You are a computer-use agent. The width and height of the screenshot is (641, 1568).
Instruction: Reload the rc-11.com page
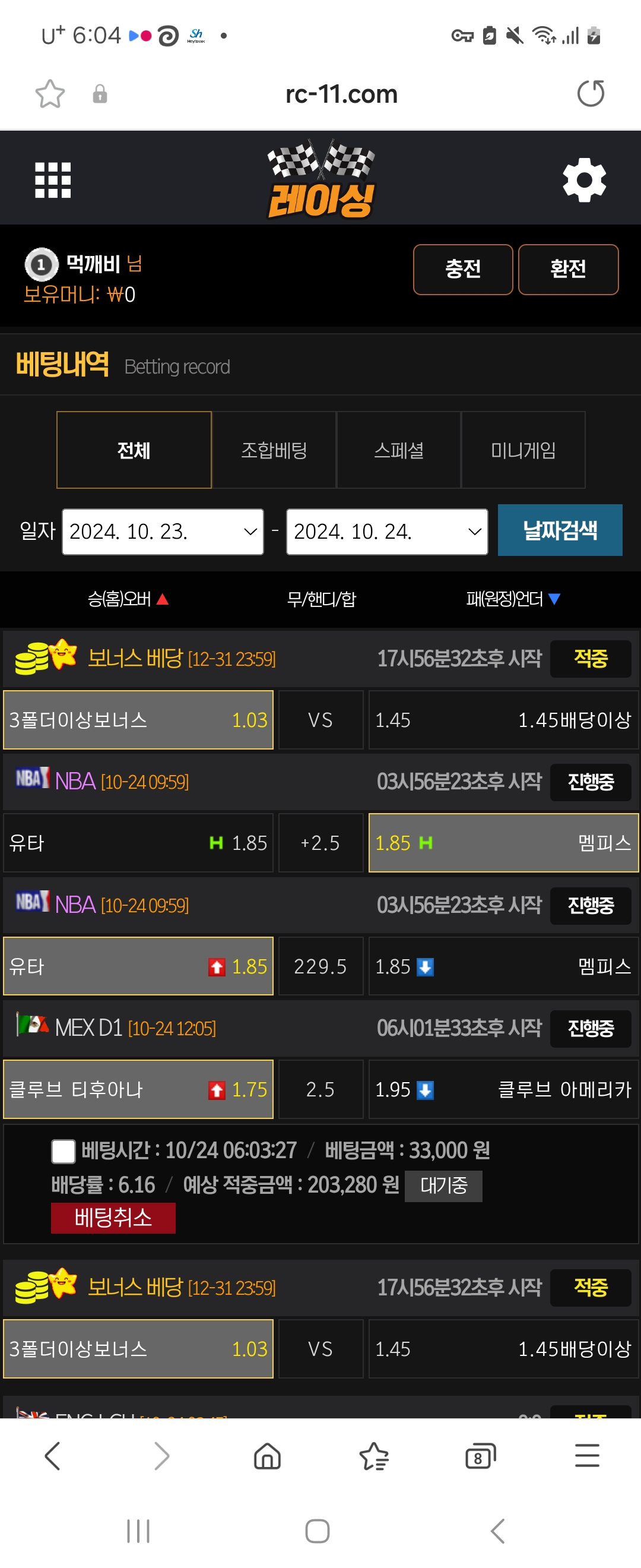tap(590, 94)
